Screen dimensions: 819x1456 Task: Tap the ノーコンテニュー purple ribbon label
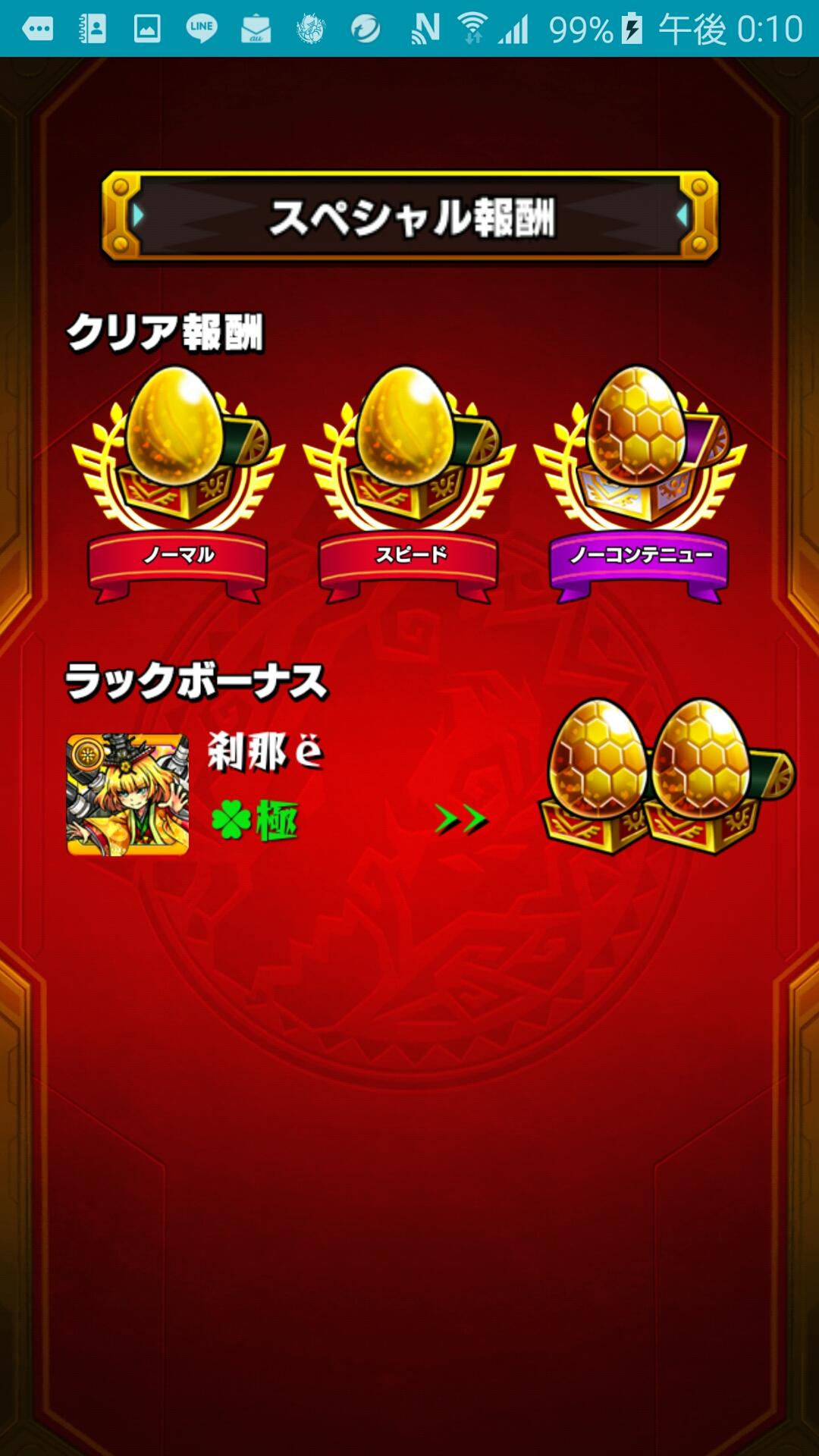click(x=641, y=555)
